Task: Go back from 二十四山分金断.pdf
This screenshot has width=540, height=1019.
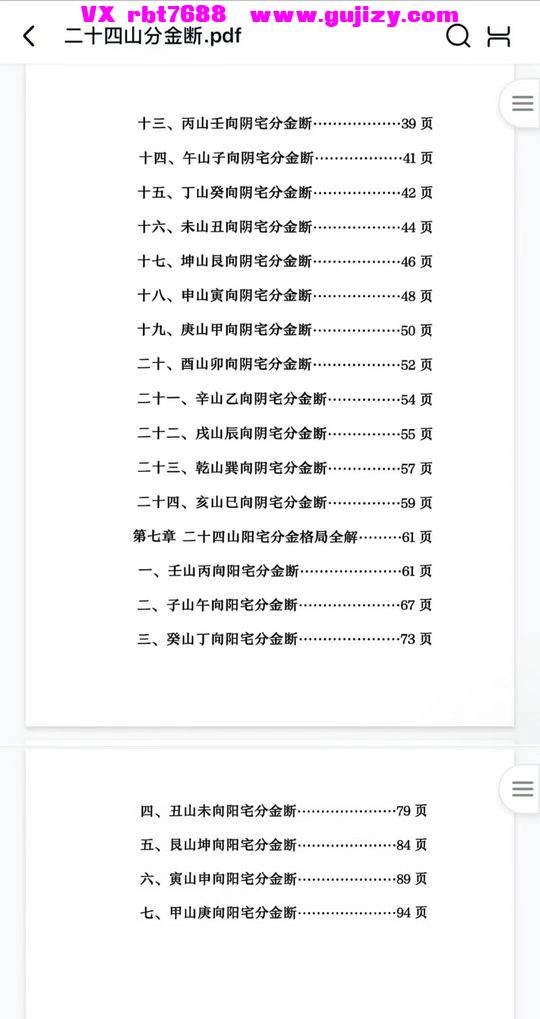Action: (29, 36)
